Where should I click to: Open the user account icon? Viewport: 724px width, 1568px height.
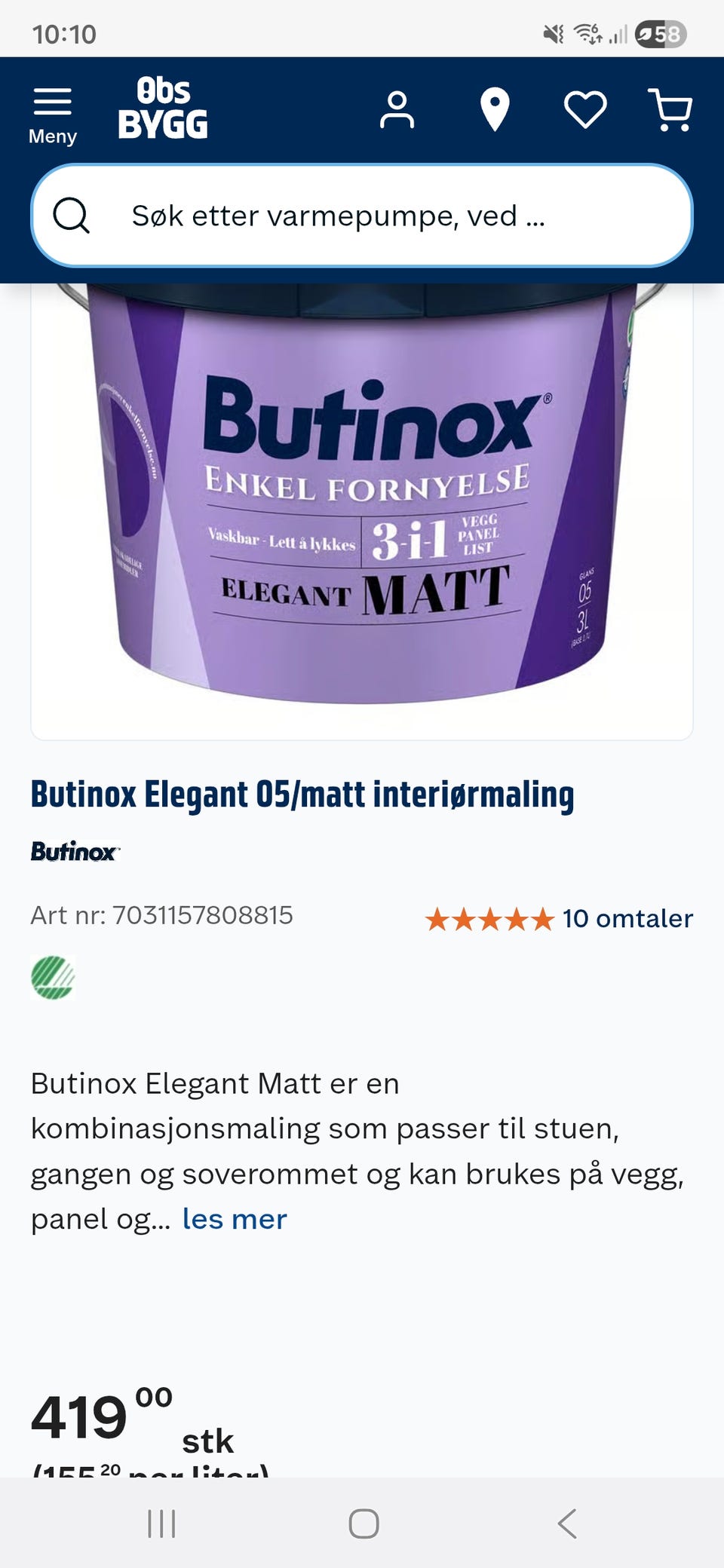[x=397, y=110]
